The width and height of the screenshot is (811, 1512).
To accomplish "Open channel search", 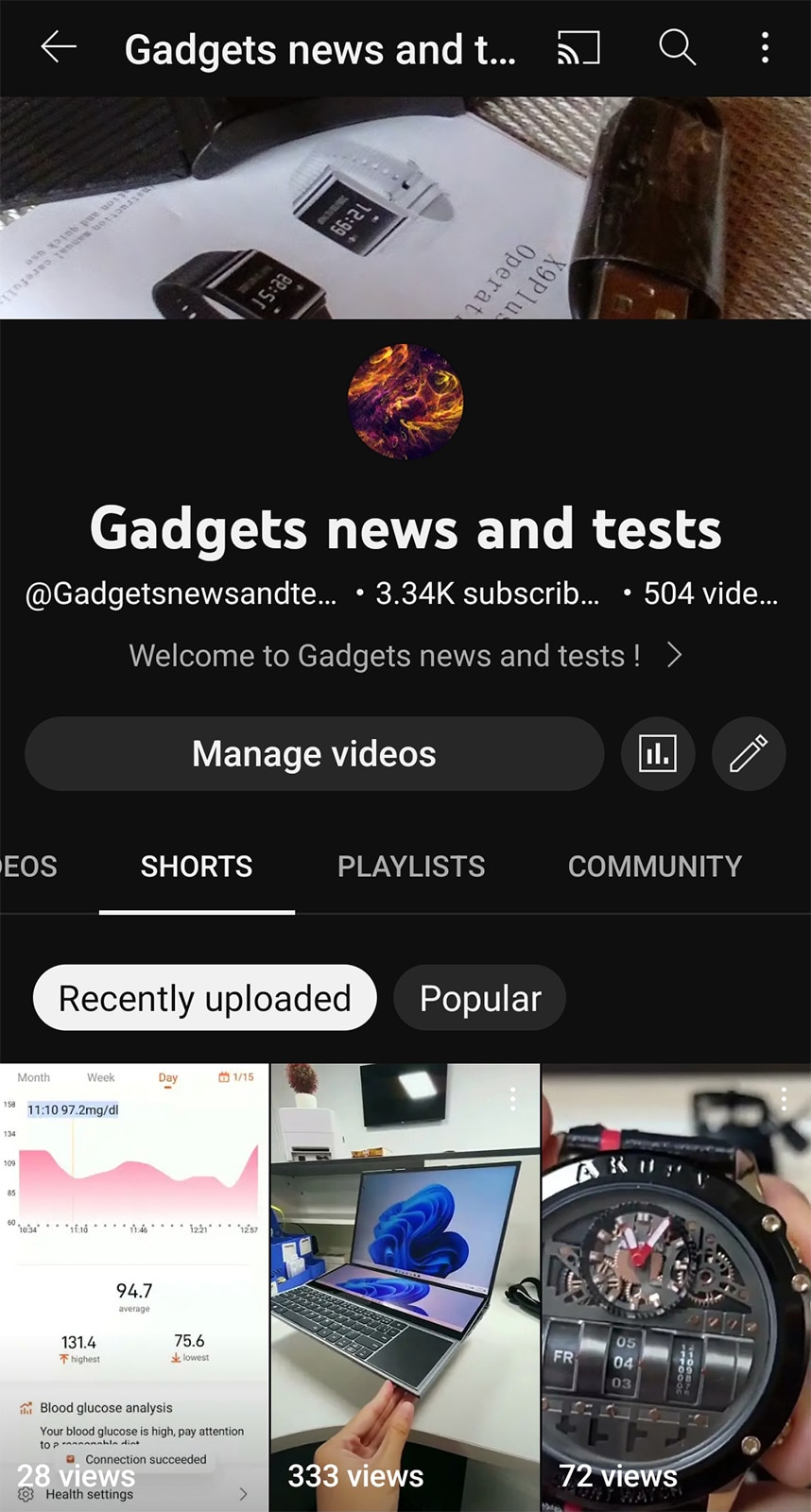I will 677,47.
